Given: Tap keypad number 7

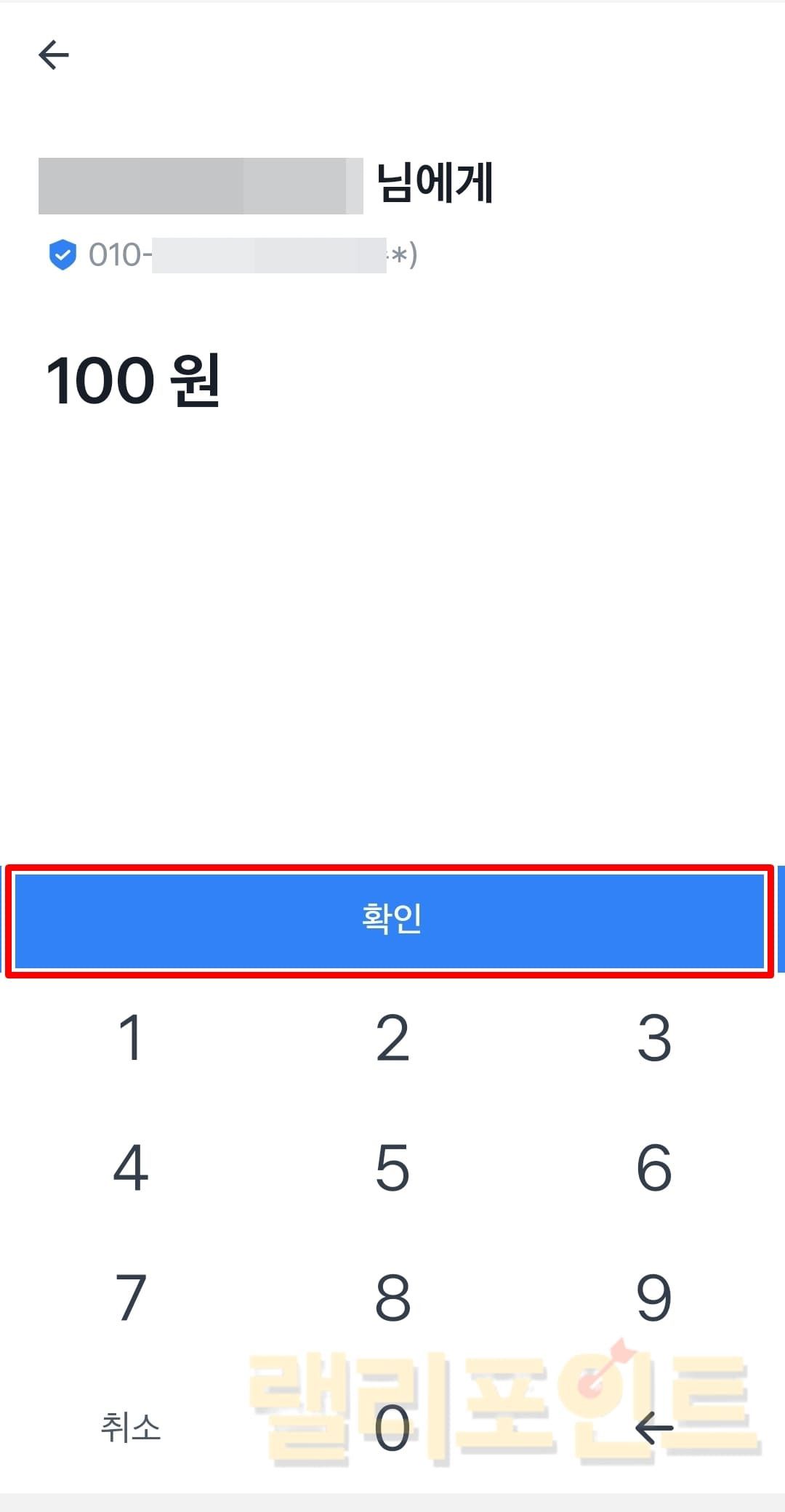Looking at the screenshot, I should (131, 1298).
